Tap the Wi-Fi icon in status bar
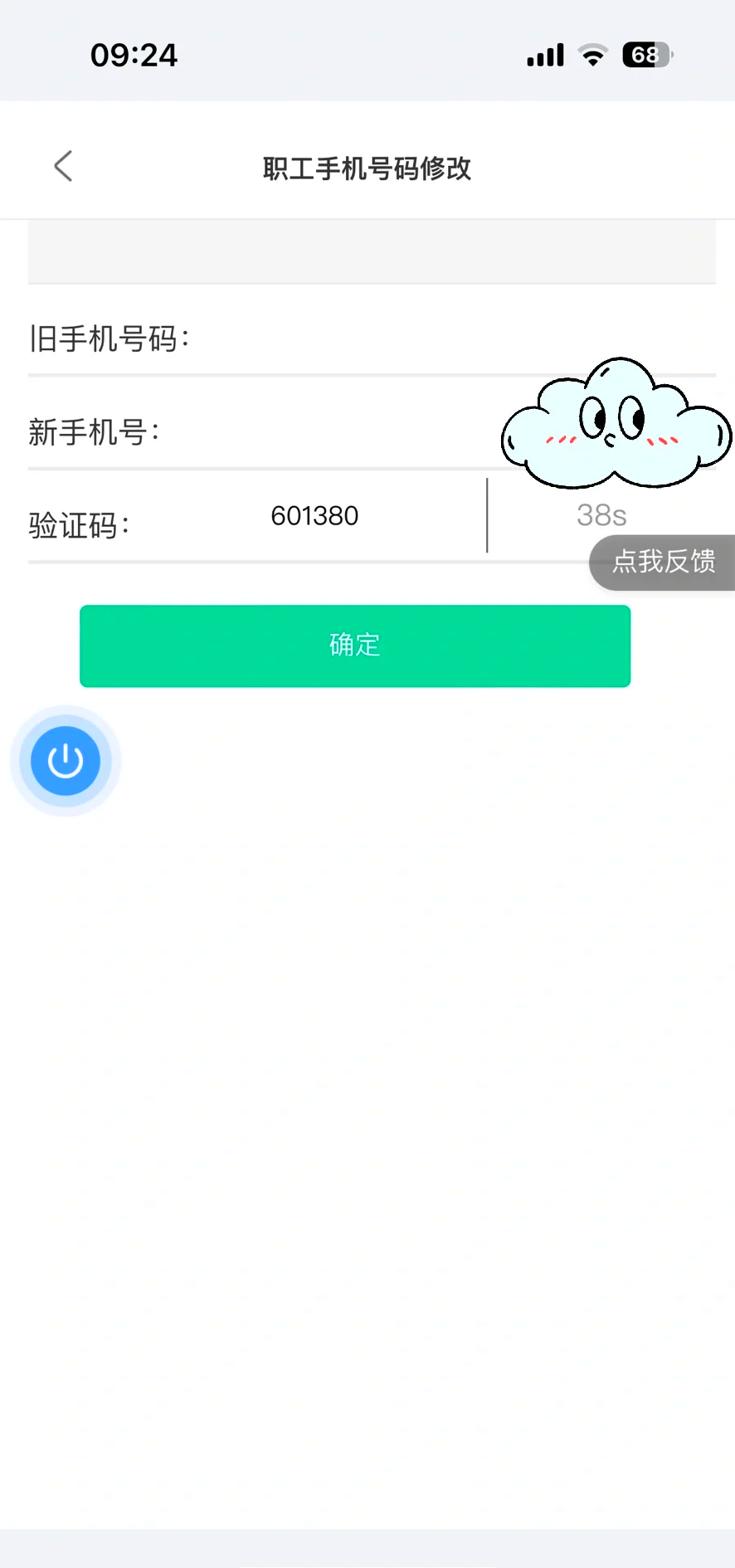 [x=591, y=54]
